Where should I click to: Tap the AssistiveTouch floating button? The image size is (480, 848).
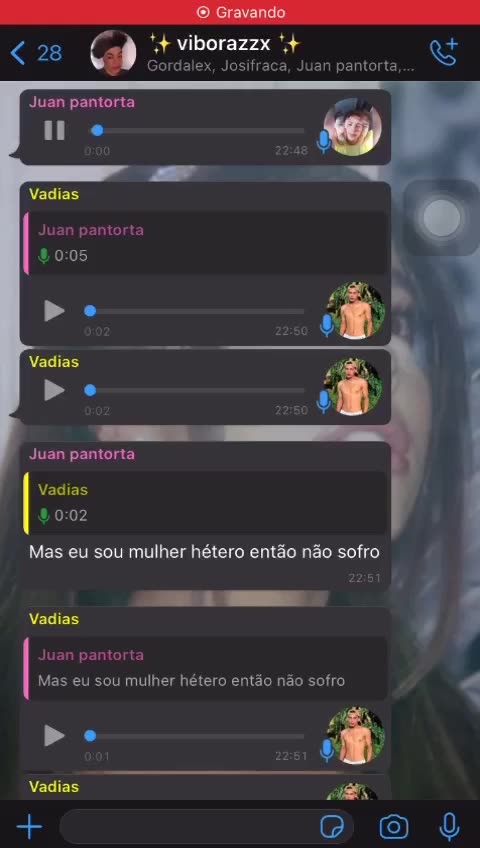pos(442,218)
